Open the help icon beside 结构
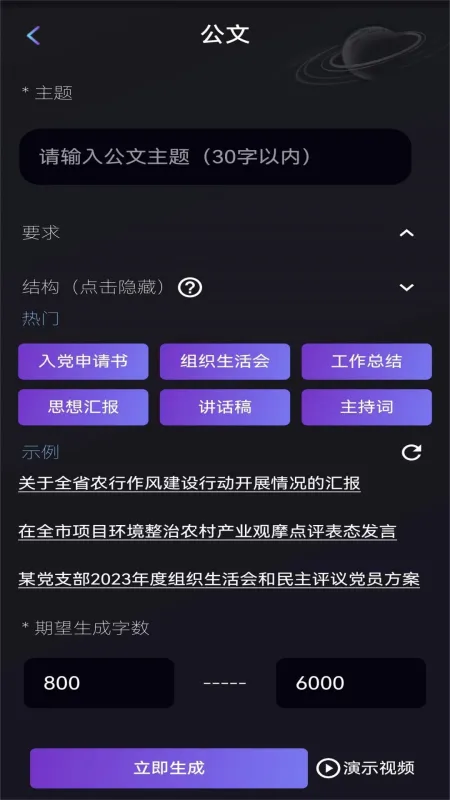Screen dimensions: 450x800 [x=190, y=288]
